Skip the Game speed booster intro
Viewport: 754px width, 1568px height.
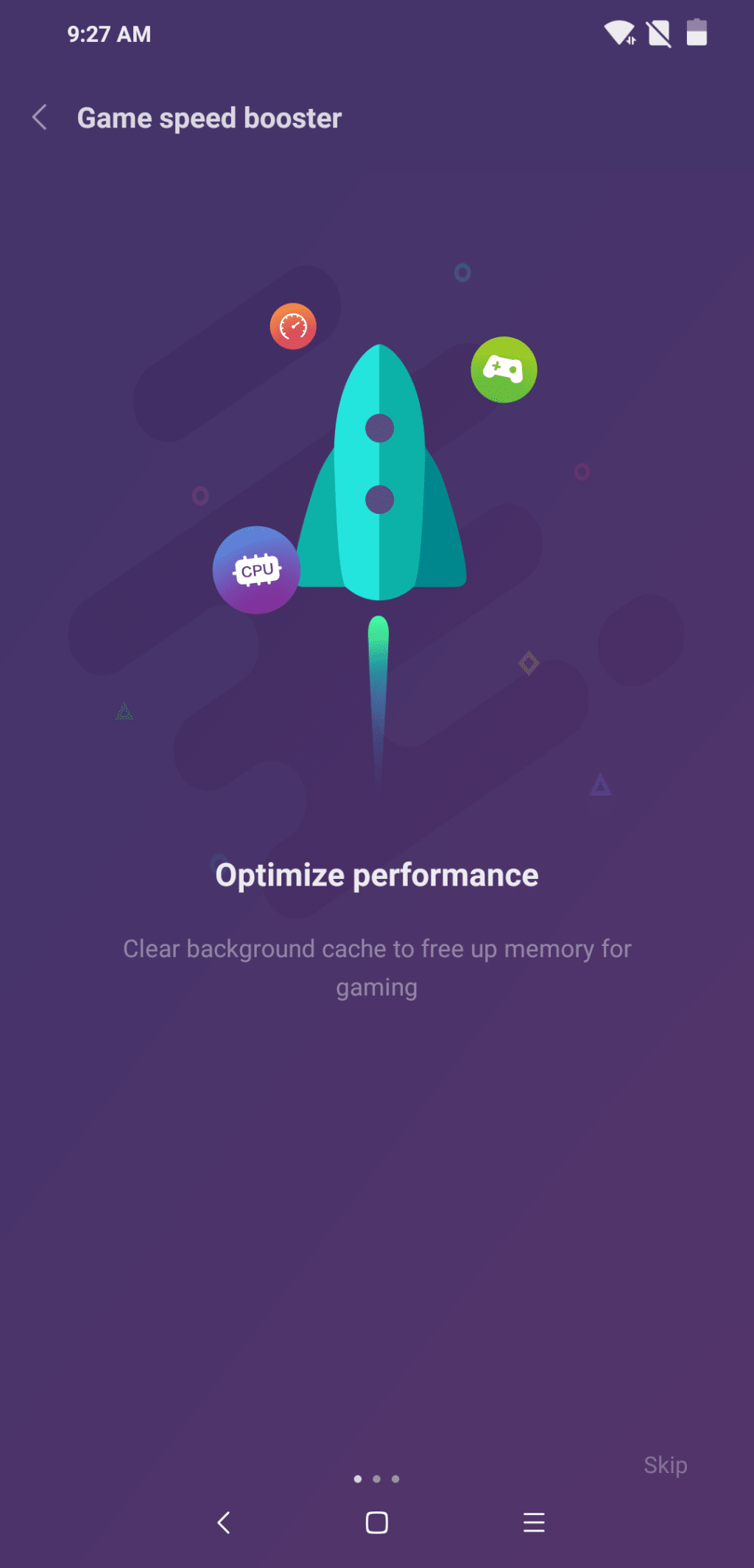point(665,1465)
